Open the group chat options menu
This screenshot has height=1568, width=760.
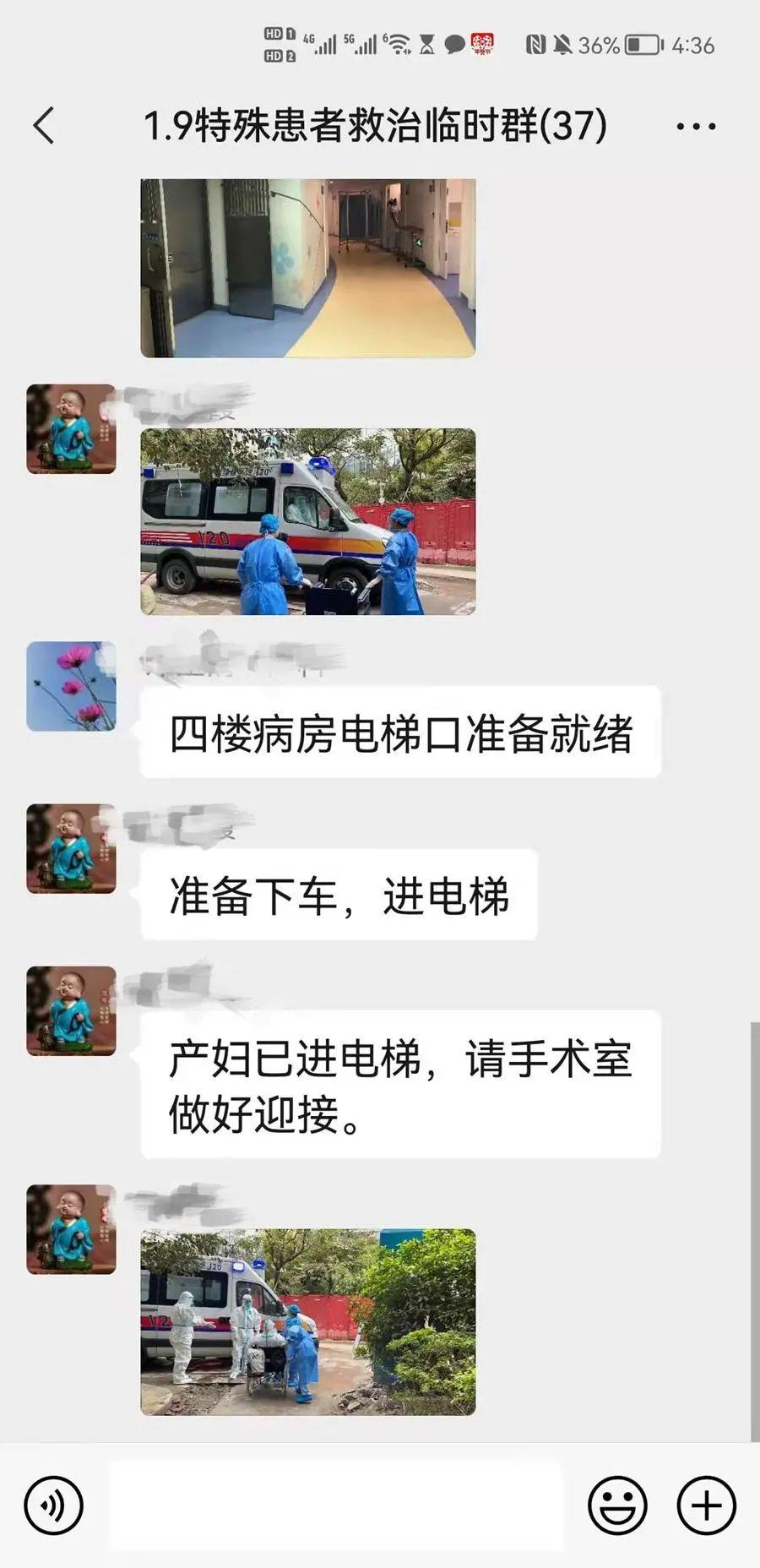696,127
